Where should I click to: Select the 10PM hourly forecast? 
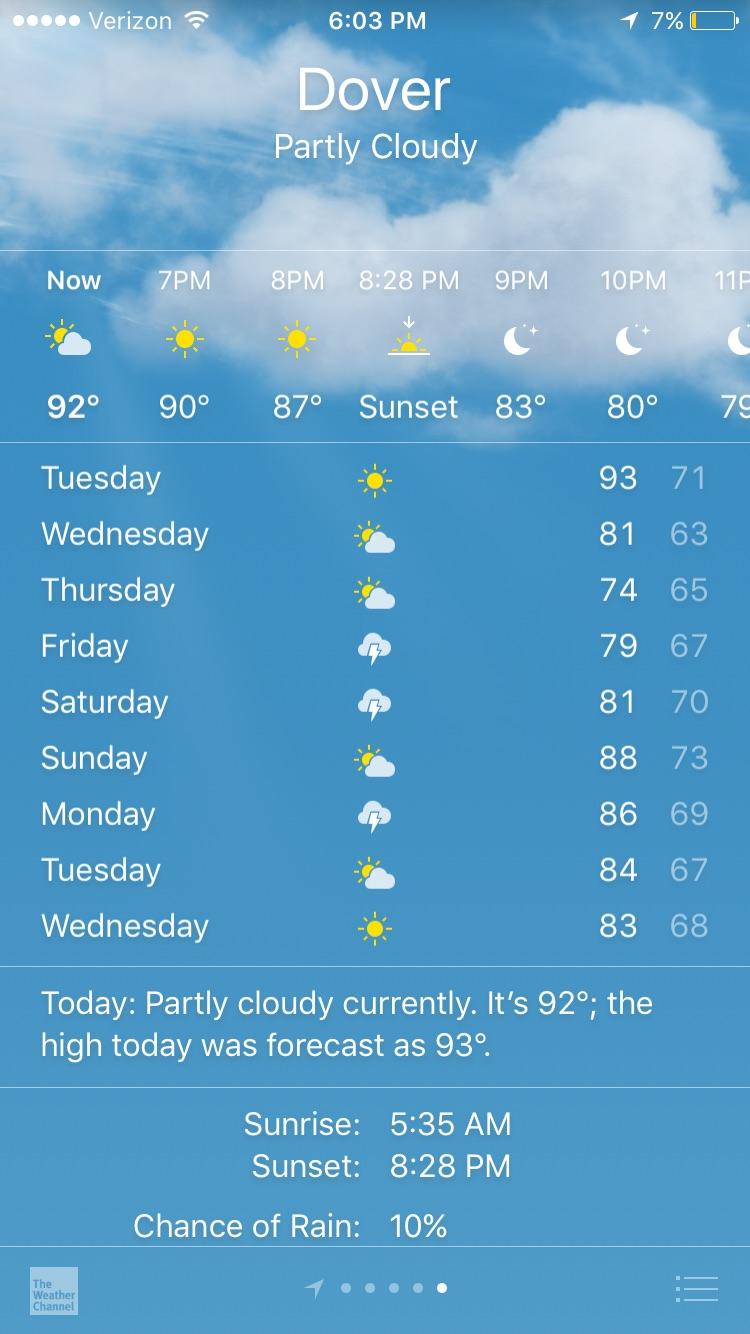pos(633,340)
